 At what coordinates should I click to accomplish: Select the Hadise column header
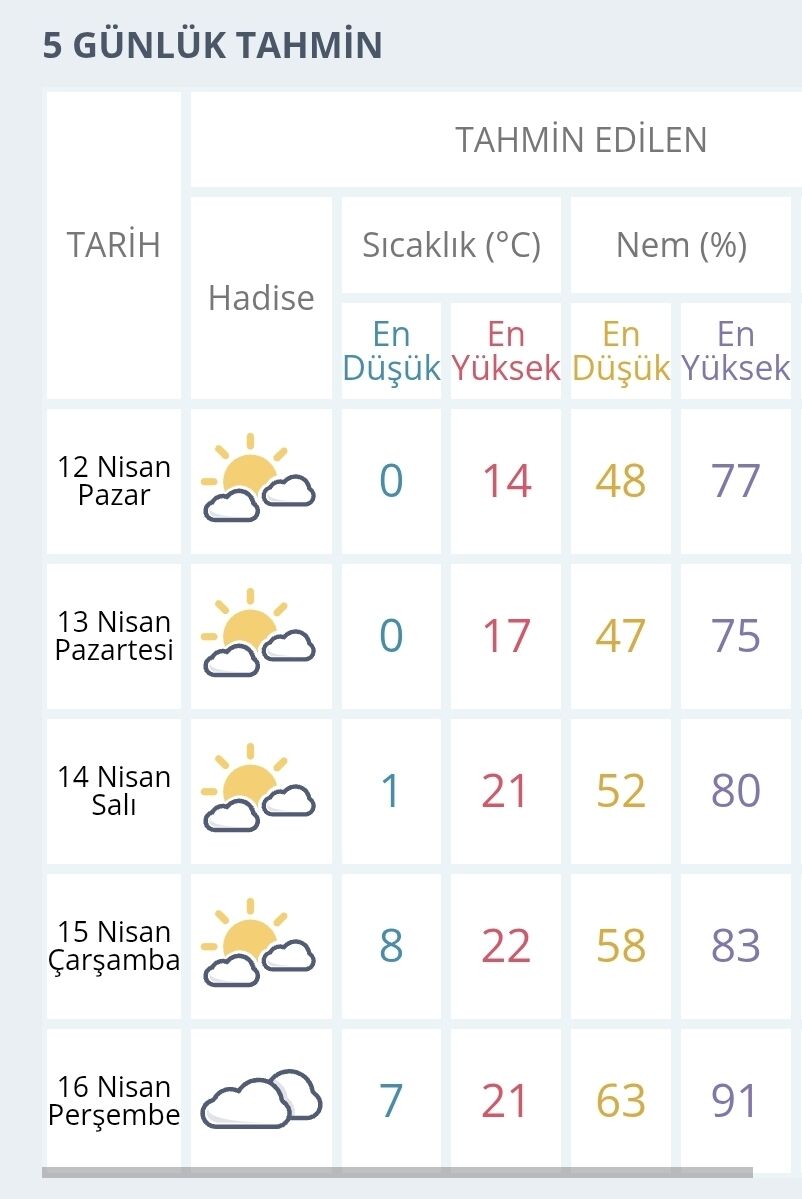tap(260, 297)
